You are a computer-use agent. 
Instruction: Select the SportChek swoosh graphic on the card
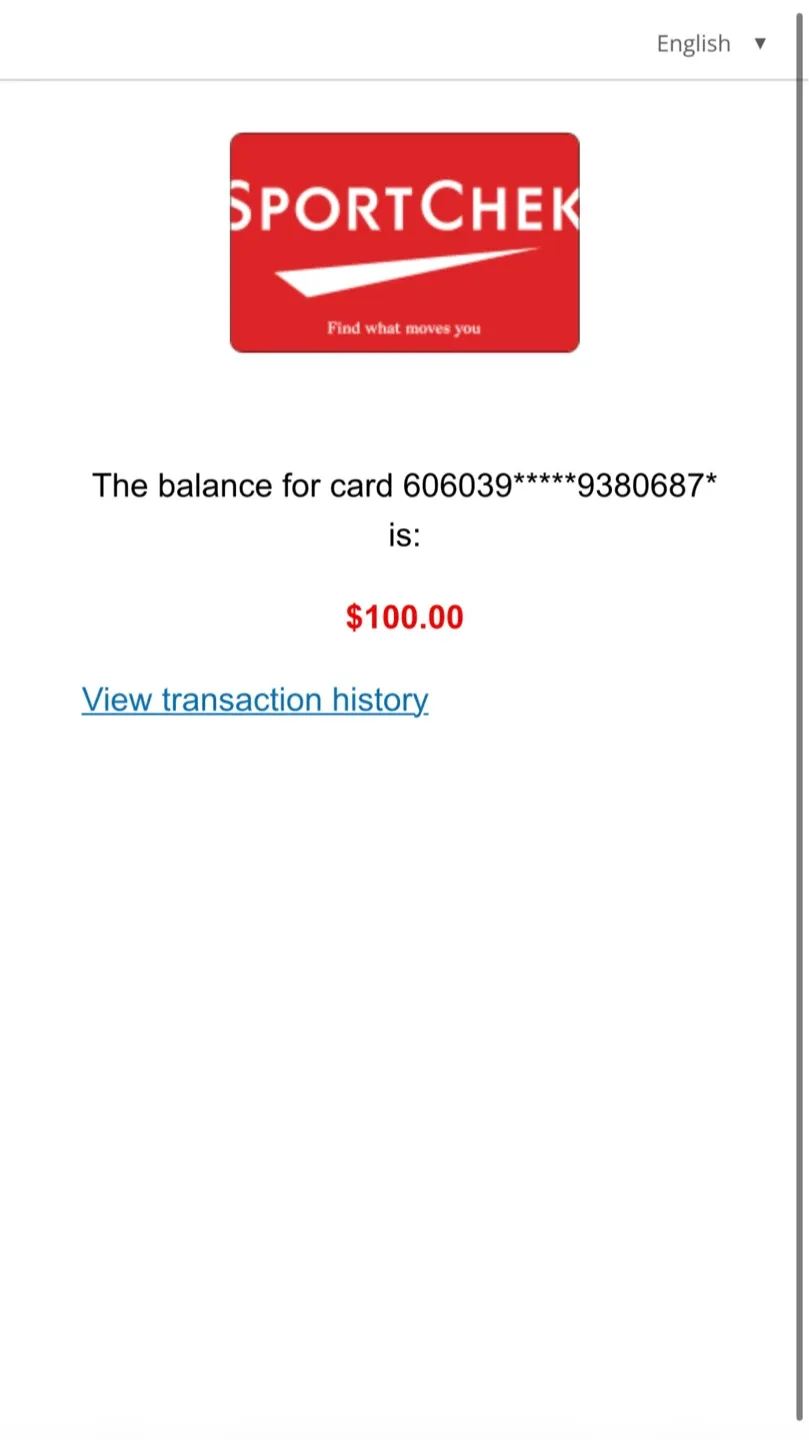pyautogui.click(x=404, y=270)
